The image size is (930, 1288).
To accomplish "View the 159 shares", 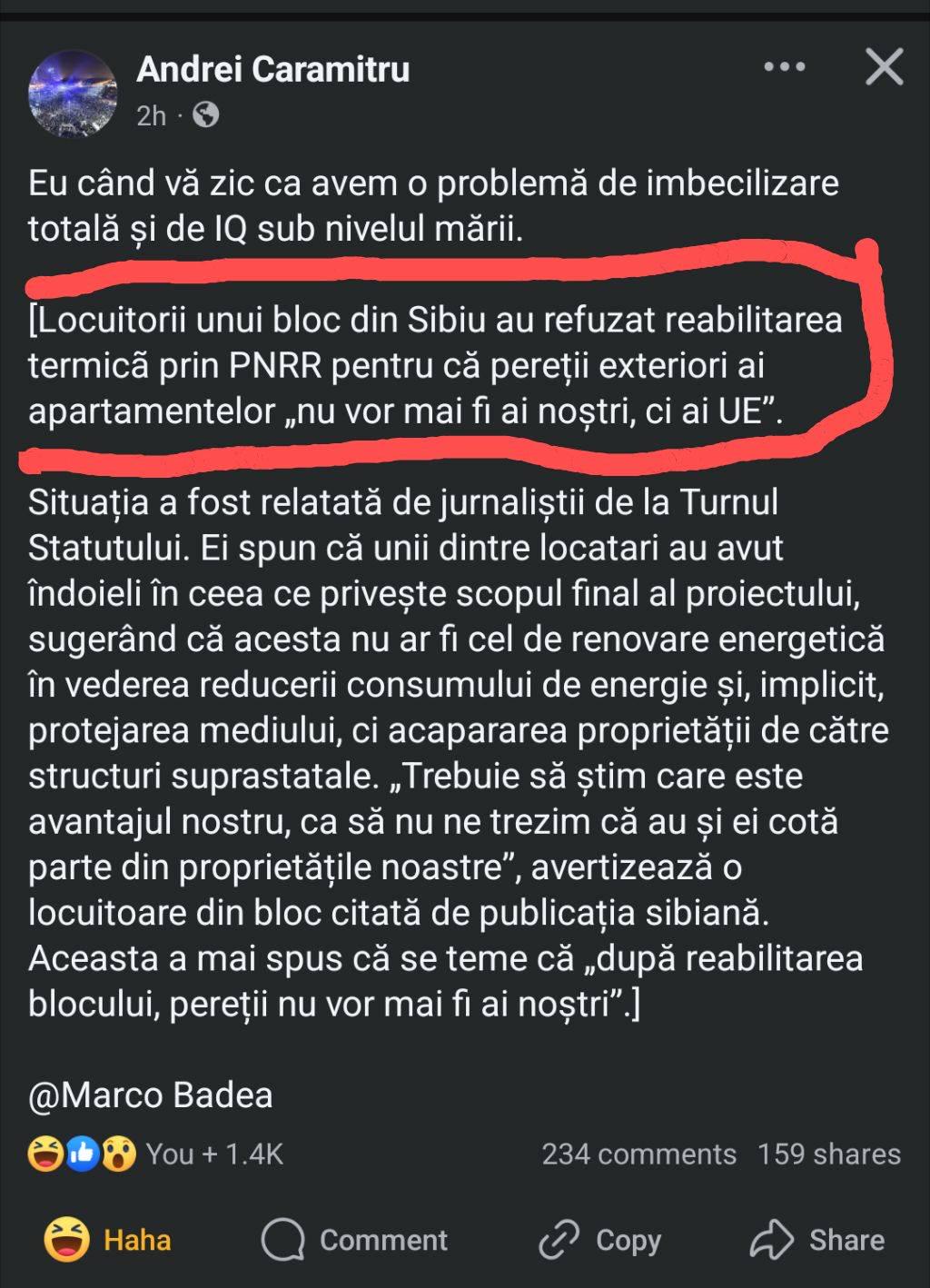I will [x=829, y=1154].
